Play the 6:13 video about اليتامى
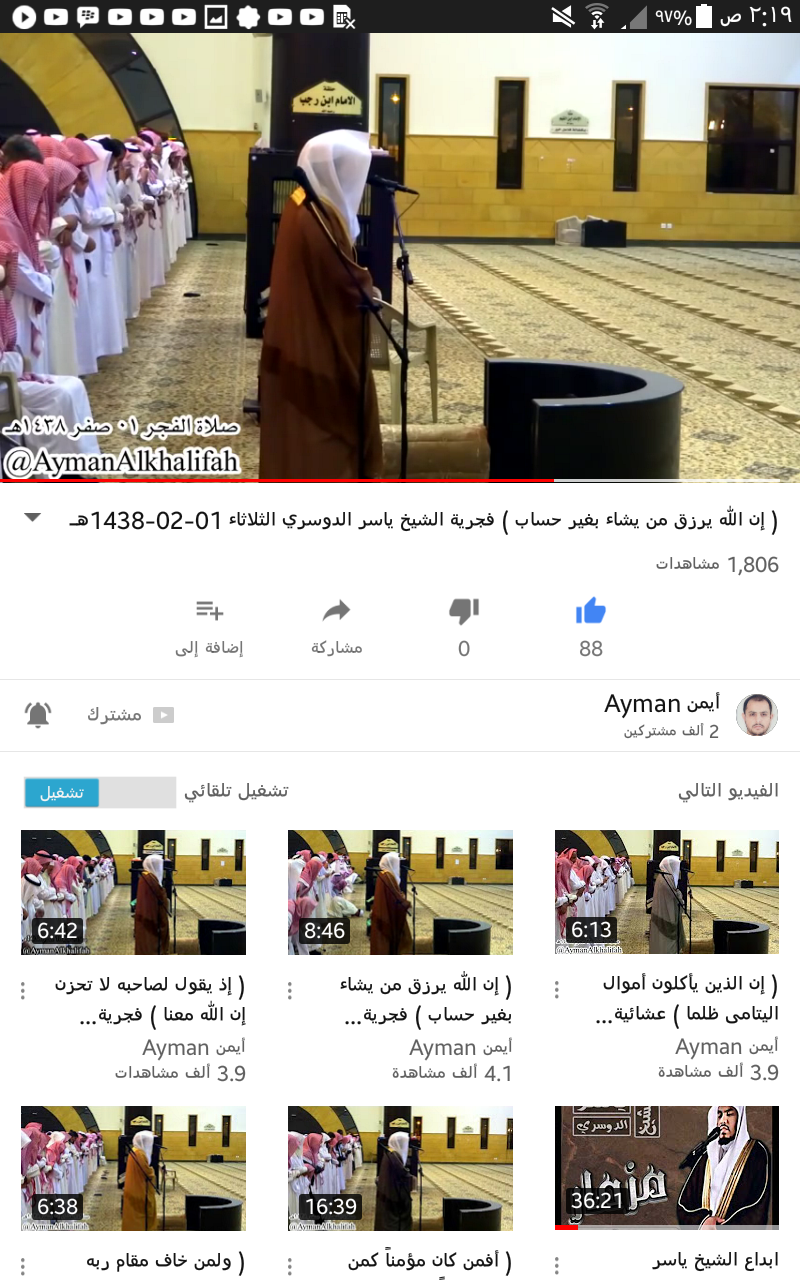The image size is (800, 1280). (x=667, y=892)
